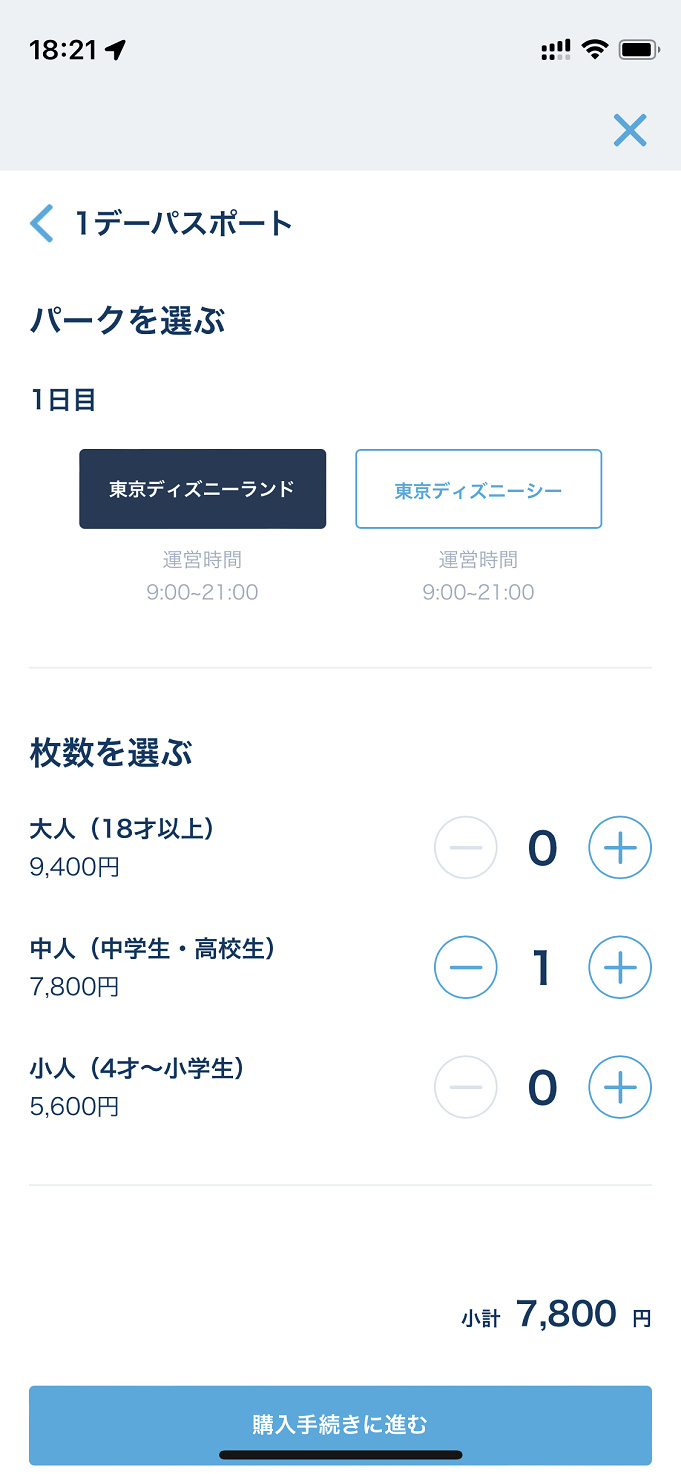Decrease 中人 ticket count
Viewport: 681px width, 1474px height.
click(x=465, y=967)
